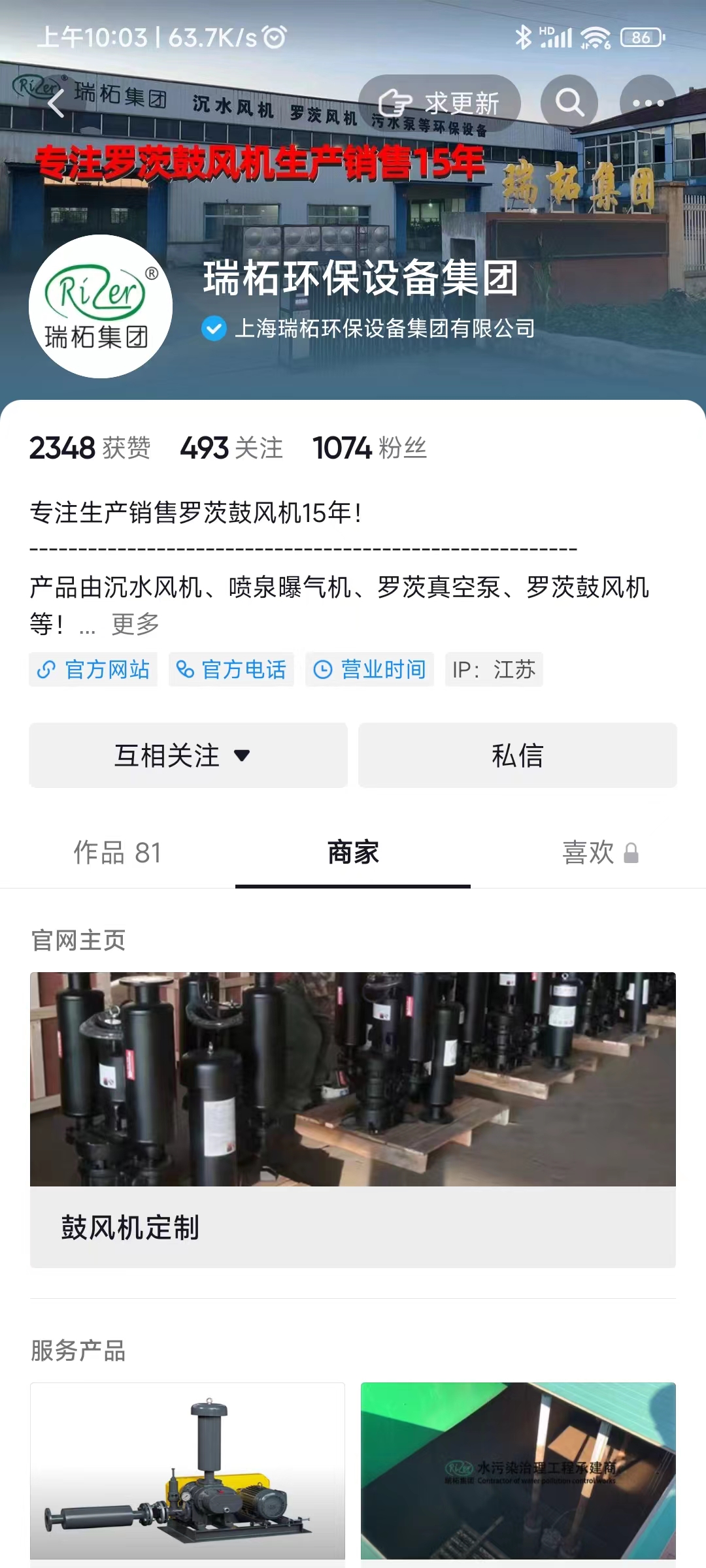The height and width of the screenshot is (1568, 706).
Task: Open search on this profile
Action: pyautogui.click(x=569, y=103)
